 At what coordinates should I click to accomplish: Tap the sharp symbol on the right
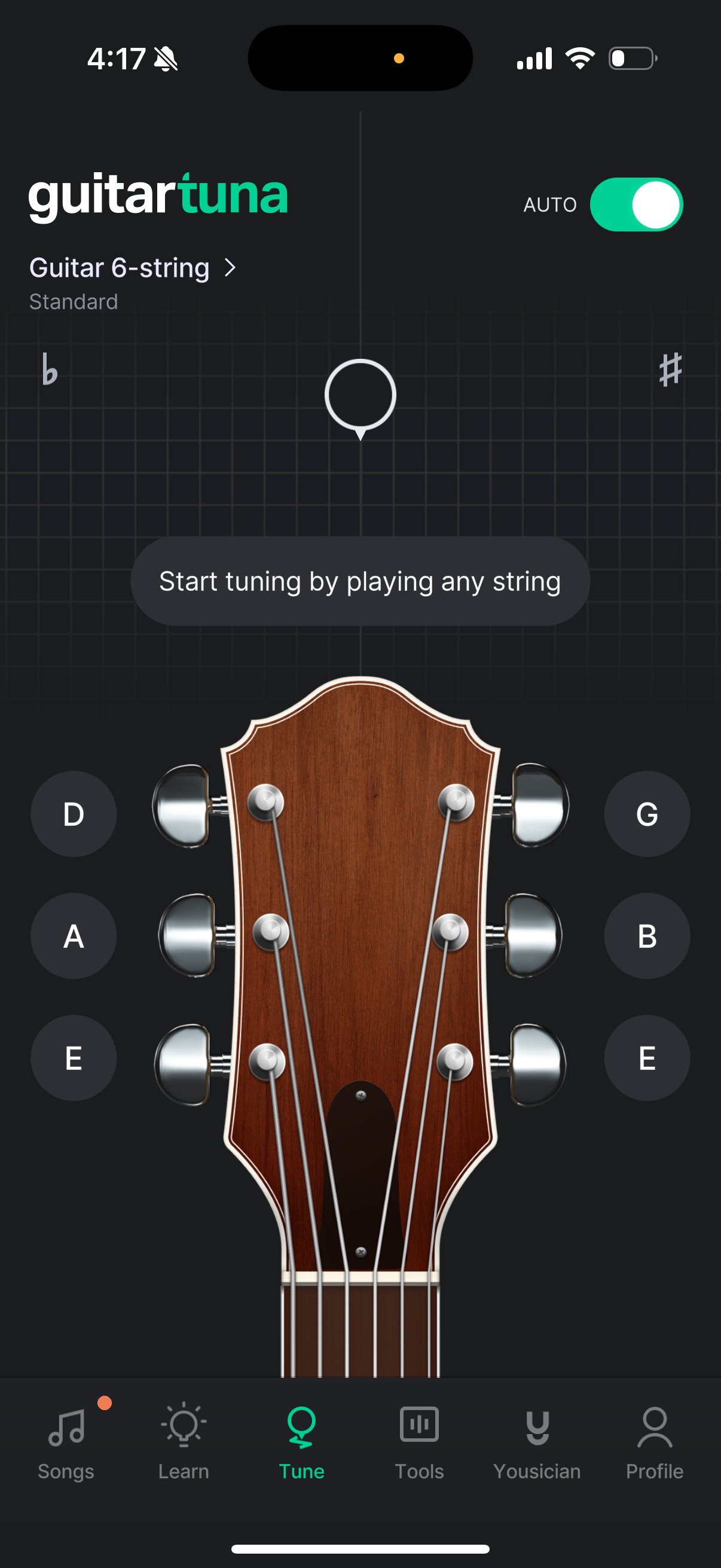tap(671, 370)
